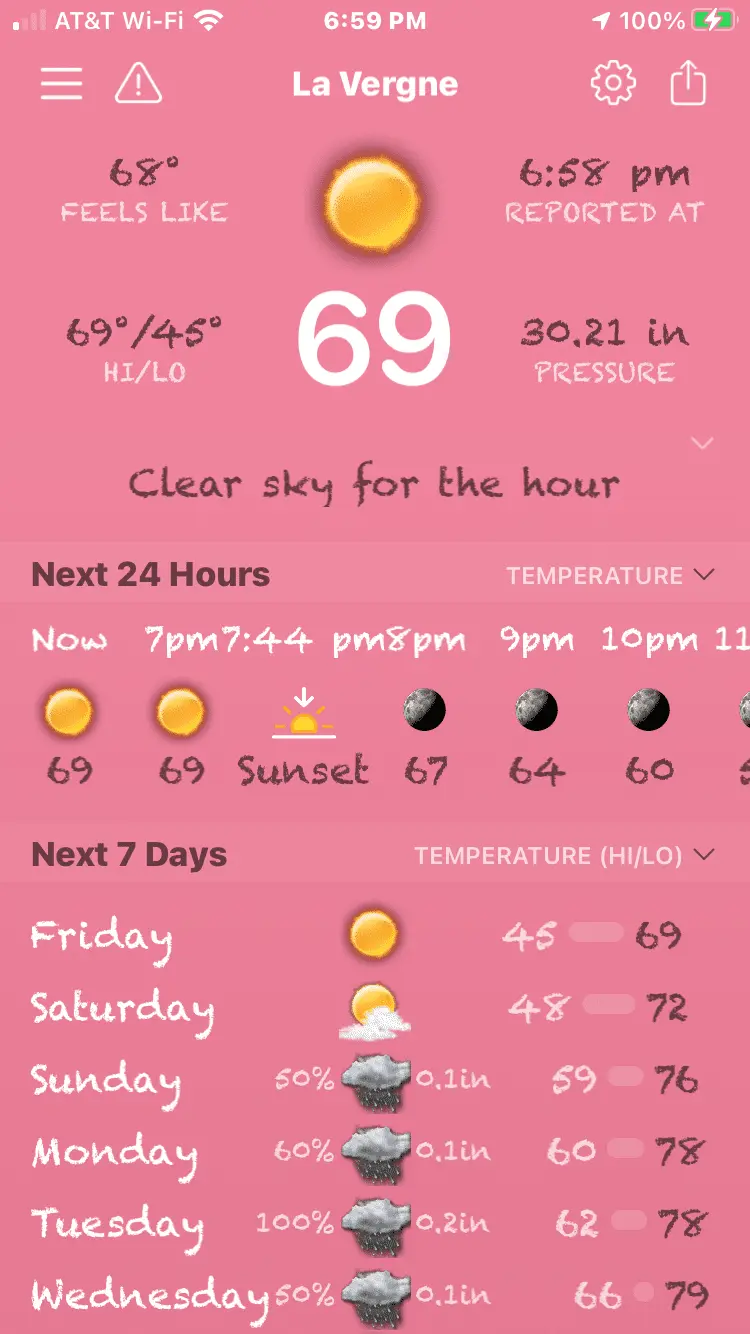The height and width of the screenshot is (1334, 750).
Task: Share the La Vergne forecast
Action: [x=688, y=84]
